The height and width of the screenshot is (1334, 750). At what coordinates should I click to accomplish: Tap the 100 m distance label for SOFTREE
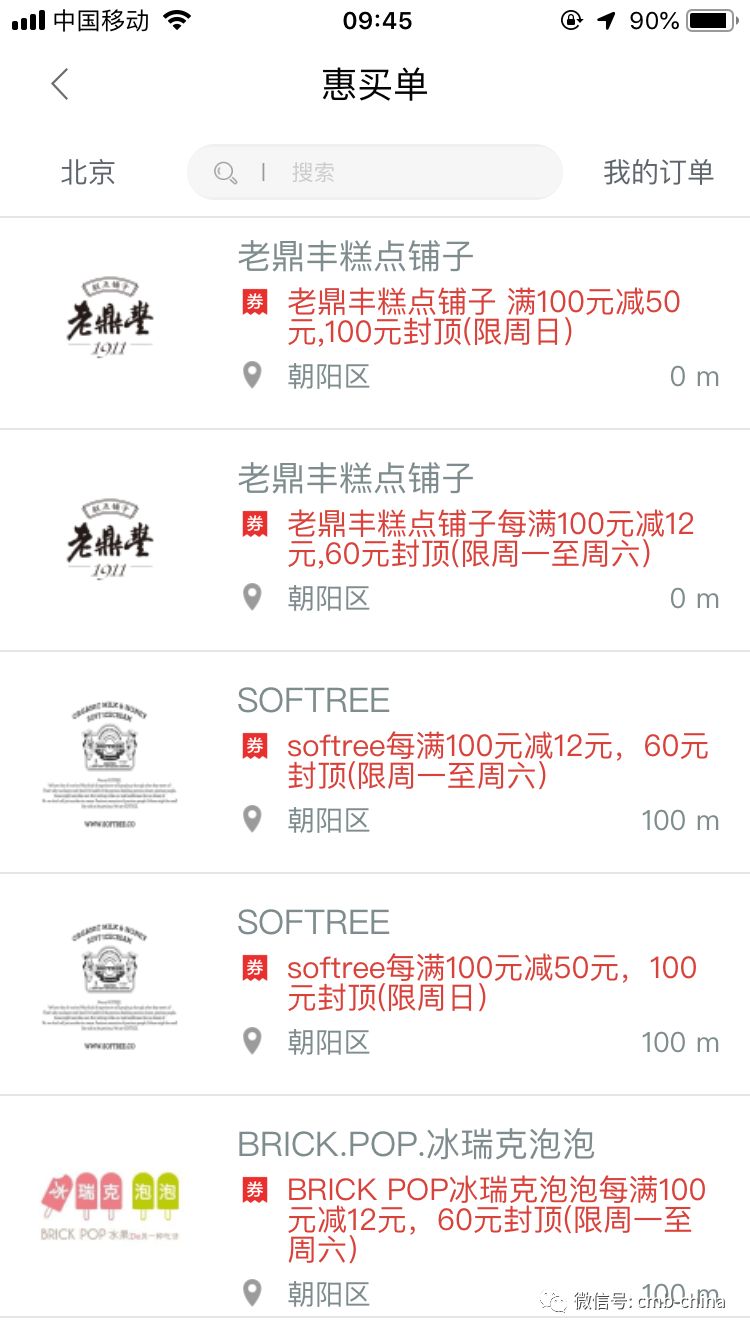pyautogui.click(x=680, y=820)
